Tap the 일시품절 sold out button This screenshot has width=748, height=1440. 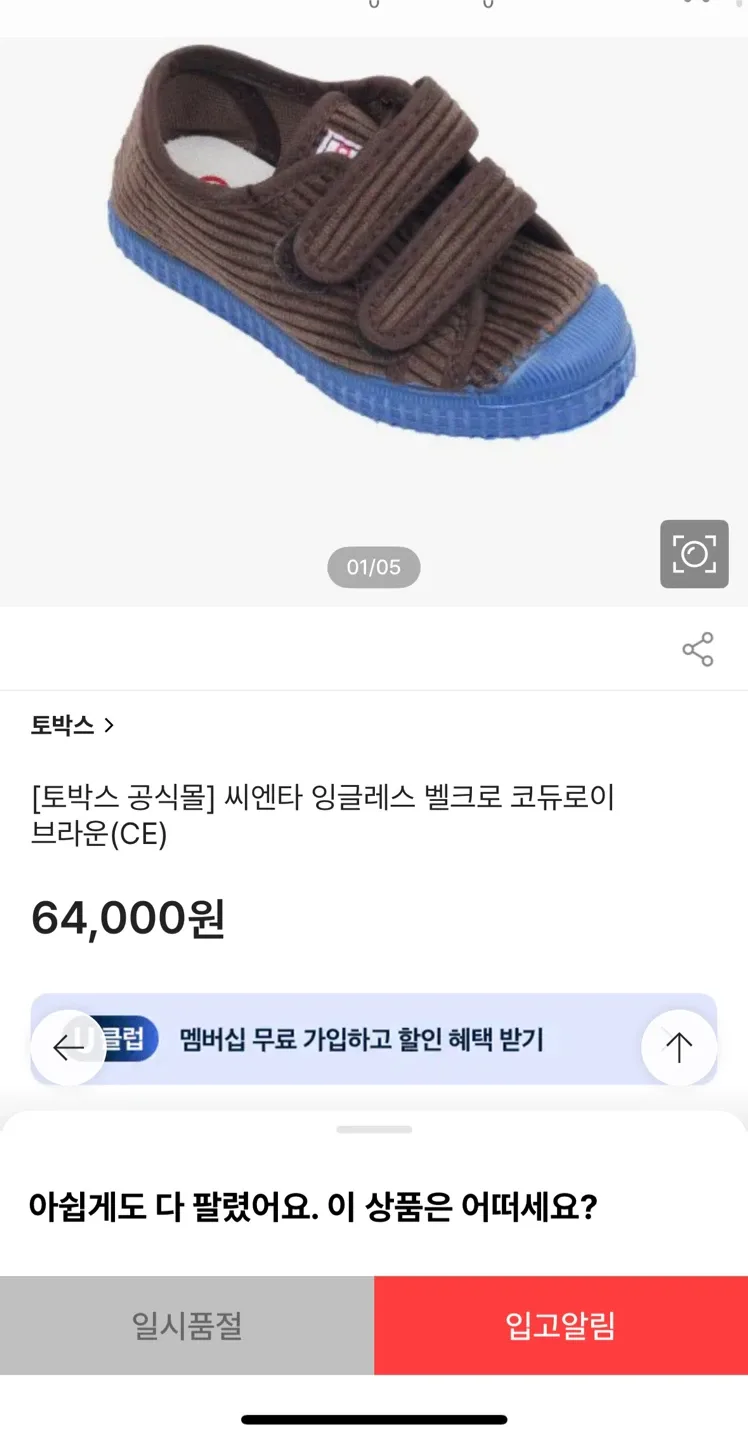pos(187,1325)
